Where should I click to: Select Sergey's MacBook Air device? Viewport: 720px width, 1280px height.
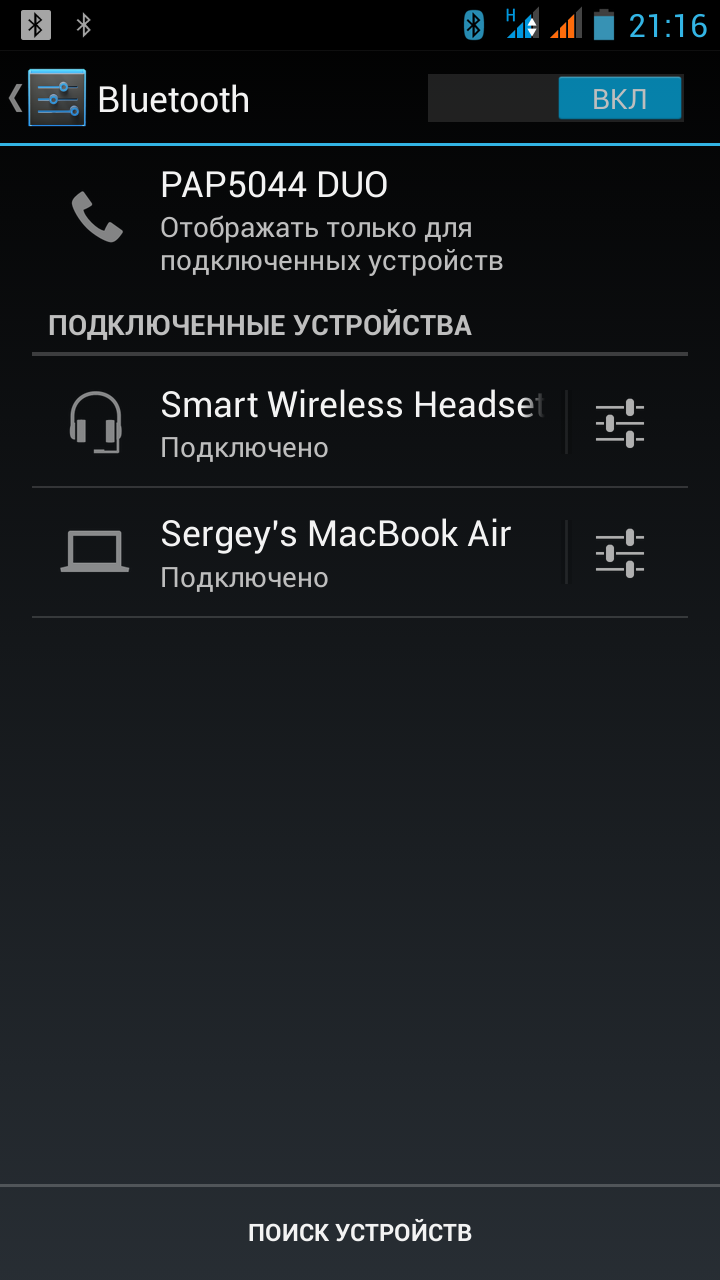click(x=300, y=552)
